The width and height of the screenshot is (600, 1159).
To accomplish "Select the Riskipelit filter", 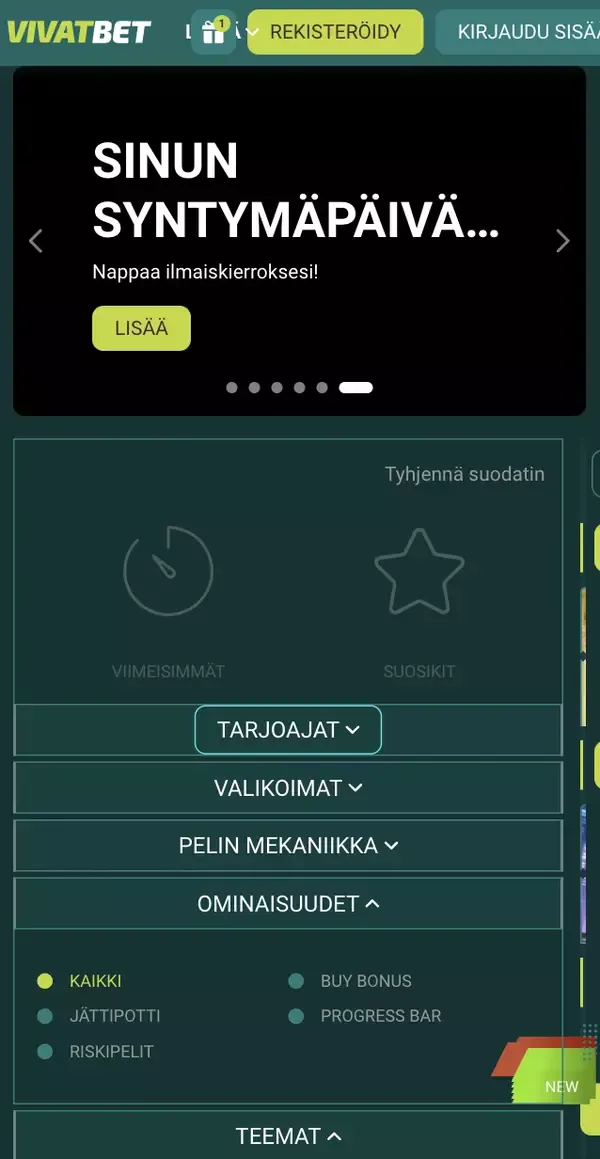I will point(110,1052).
